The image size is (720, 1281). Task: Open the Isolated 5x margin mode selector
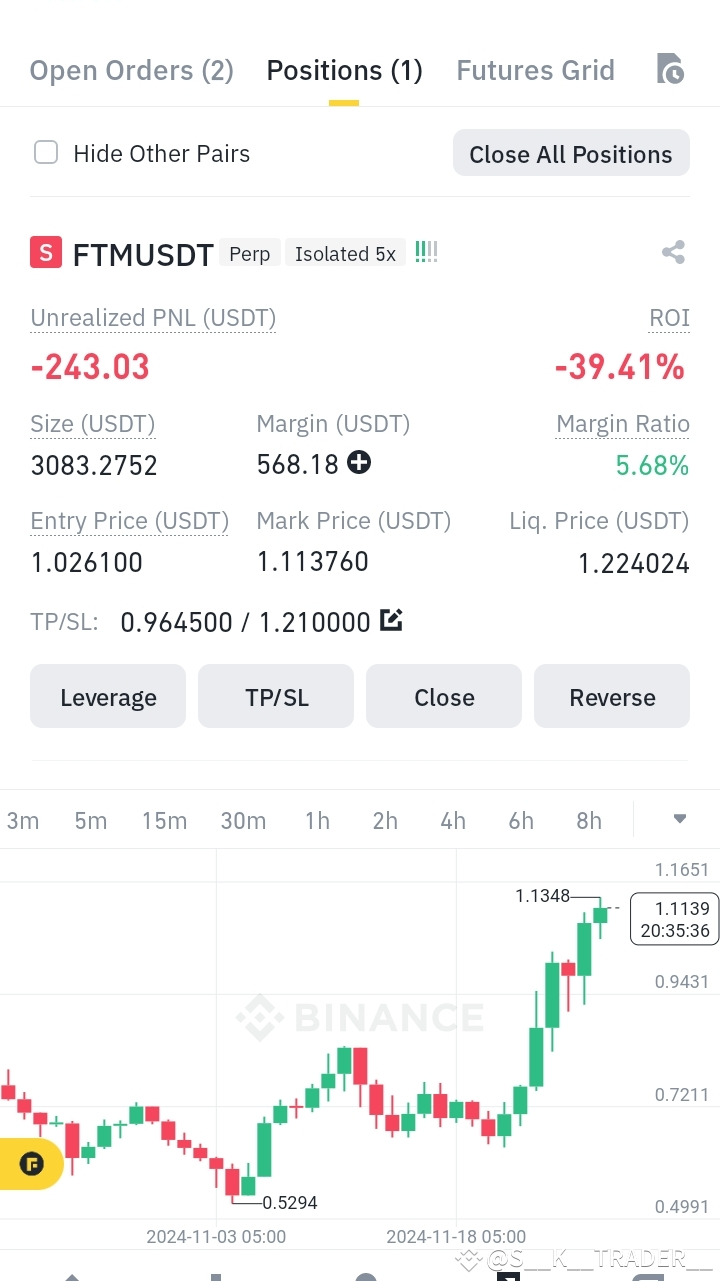coord(345,253)
